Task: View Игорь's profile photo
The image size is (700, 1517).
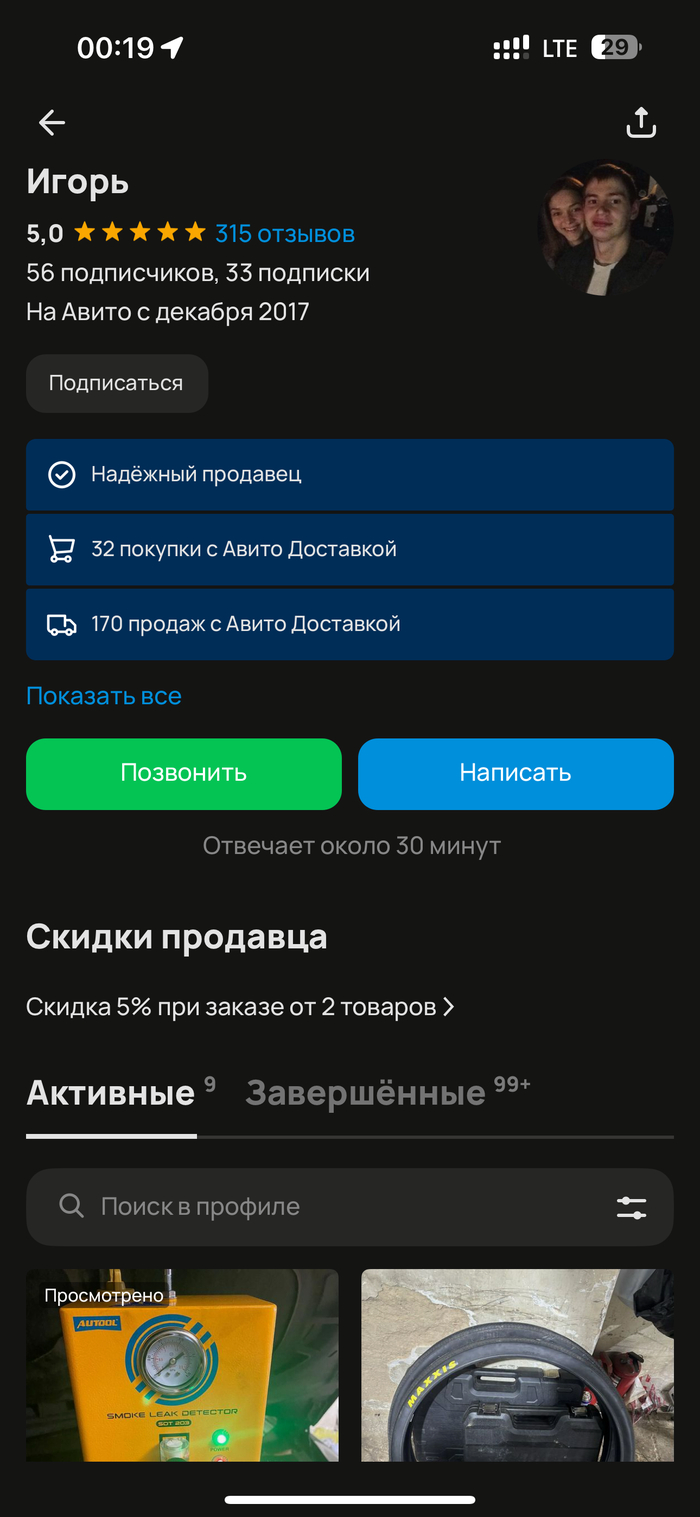Action: [x=605, y=228]
